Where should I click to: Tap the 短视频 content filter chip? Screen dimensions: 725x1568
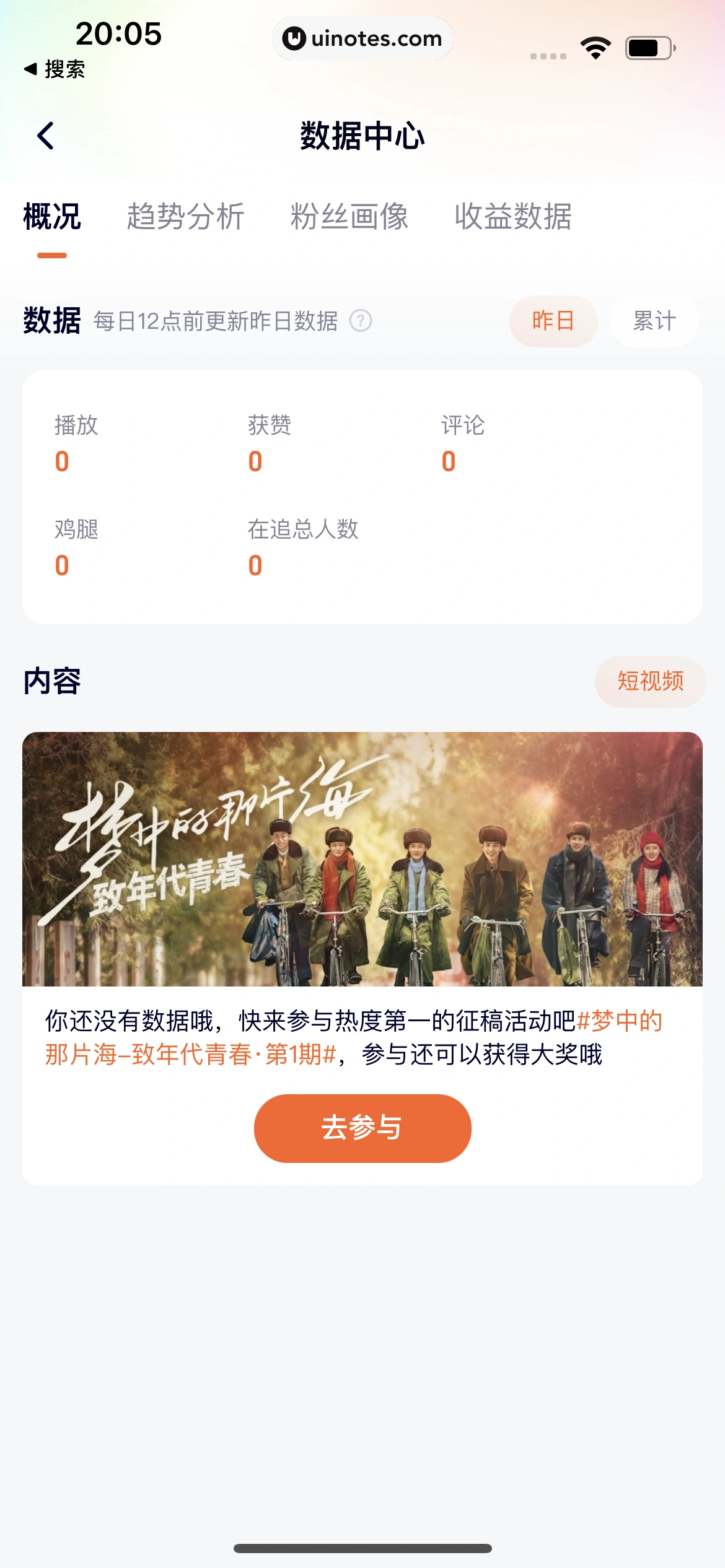click(650, 681)
